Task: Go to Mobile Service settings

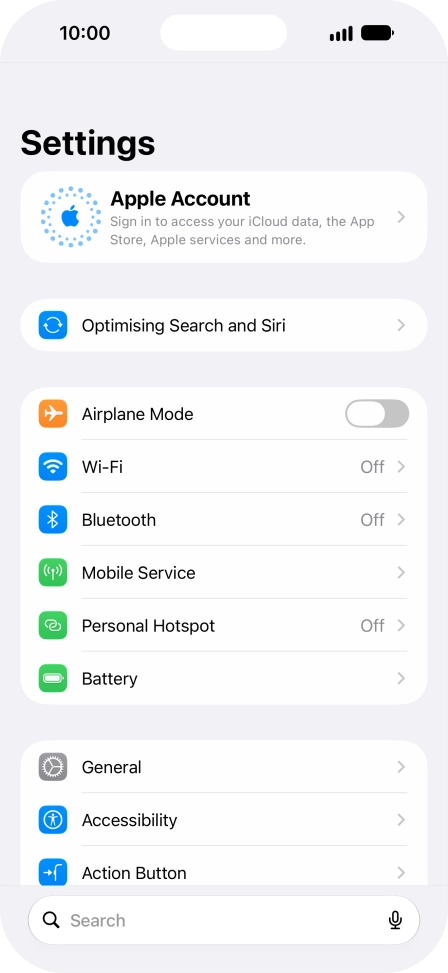Action: (x=224, y=572)
